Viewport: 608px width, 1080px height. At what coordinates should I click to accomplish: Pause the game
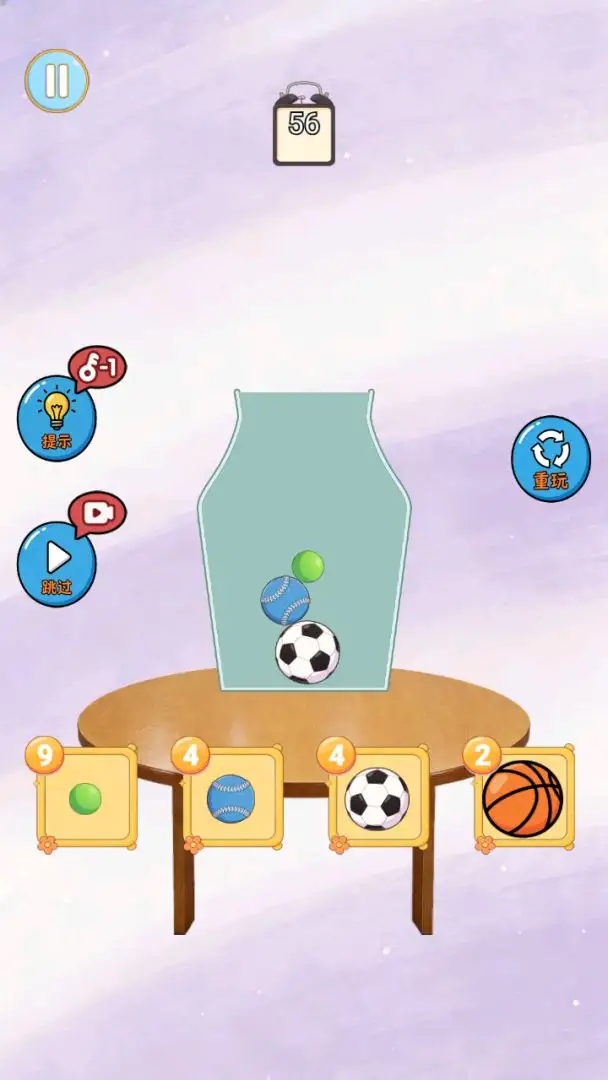56,81
